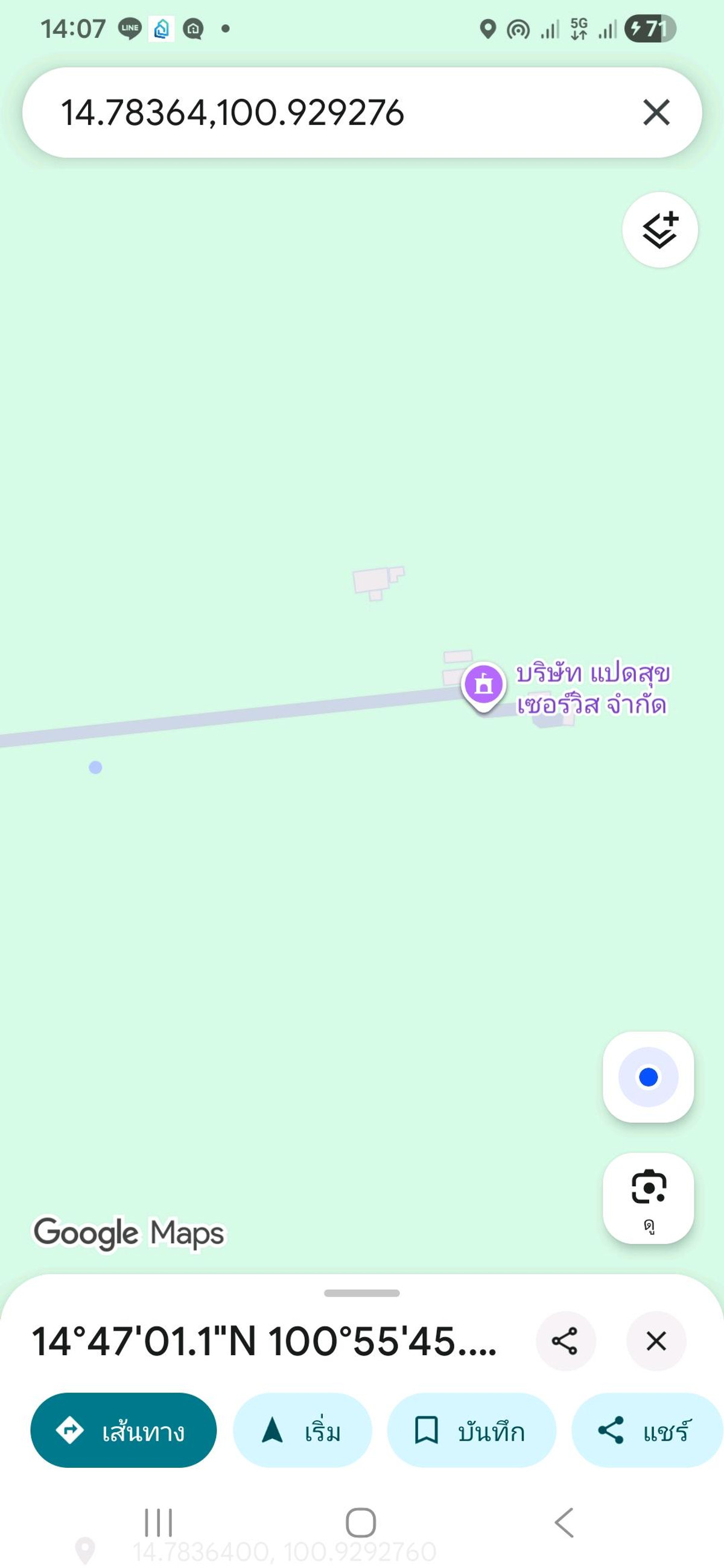Start navigation with เริ่ม button
724x1568 pixels.
click(302, 1430)
